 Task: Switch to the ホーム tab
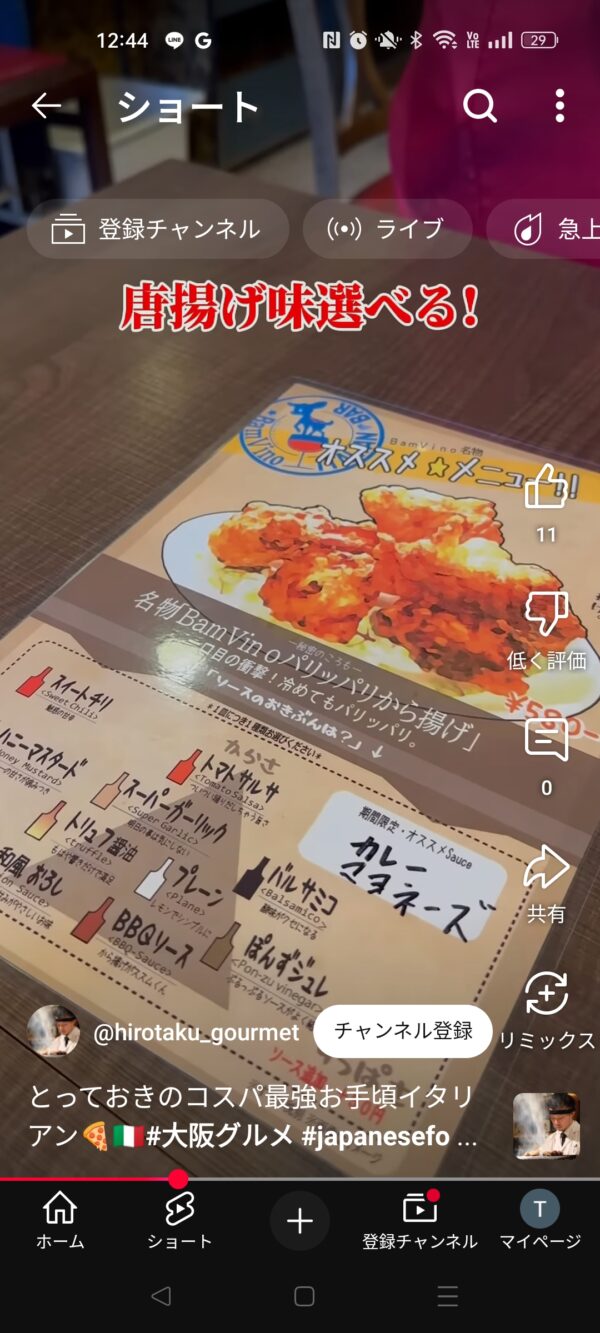(x=60, y=1219)
